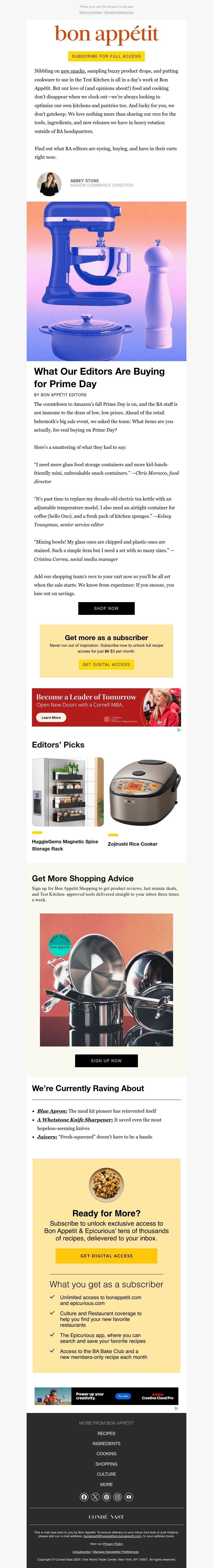Open the Blue Apron link
This screenshot has height=1568, width=213.
tap(52, 1111)
